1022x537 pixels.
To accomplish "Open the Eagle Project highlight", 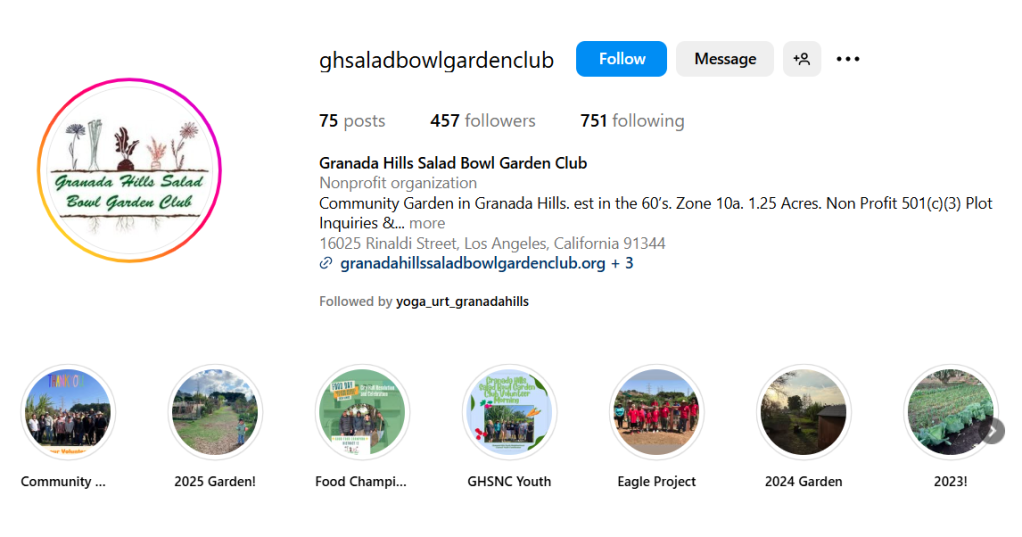I will tap(656, 412).
